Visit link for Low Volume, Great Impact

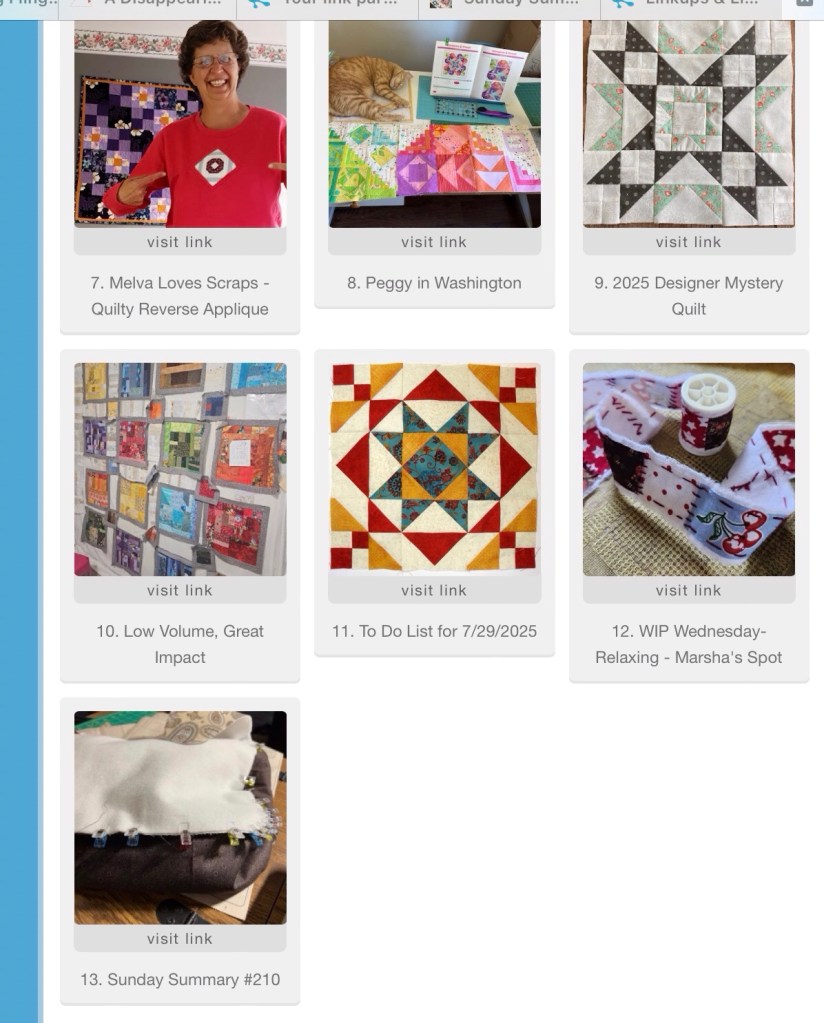(180, 590)
